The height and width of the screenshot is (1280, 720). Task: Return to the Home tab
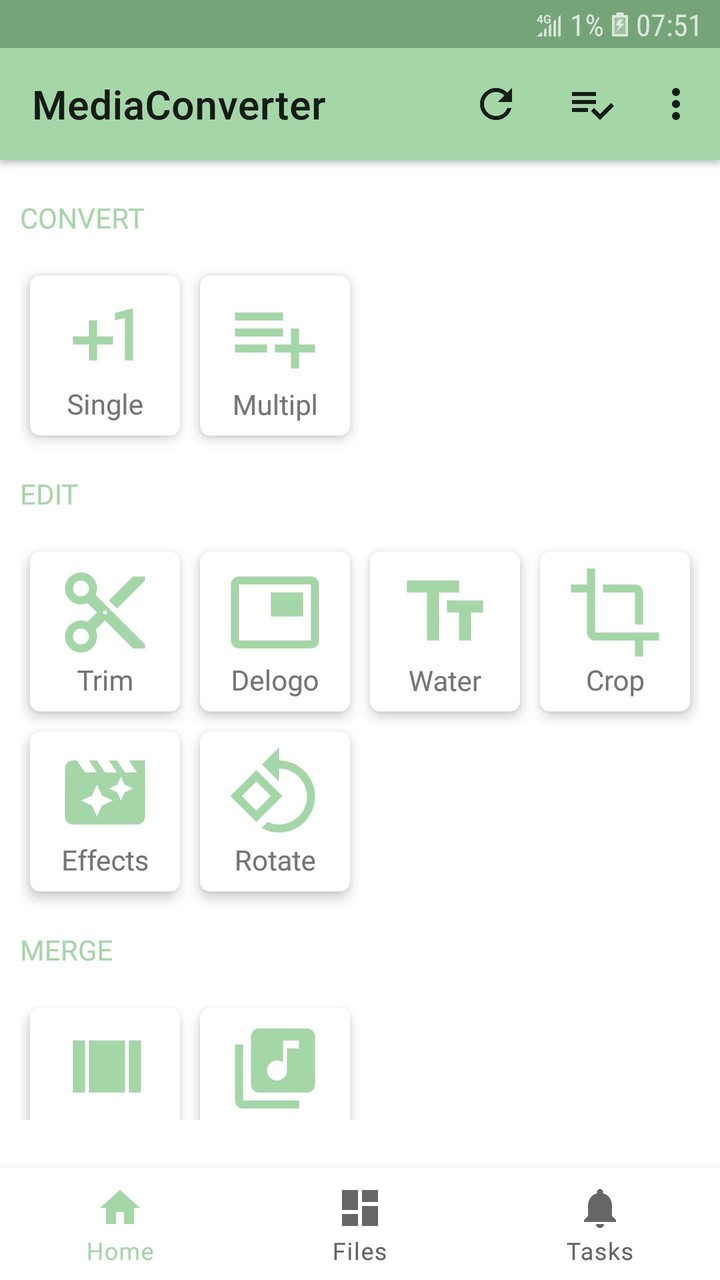point(119,1220)
